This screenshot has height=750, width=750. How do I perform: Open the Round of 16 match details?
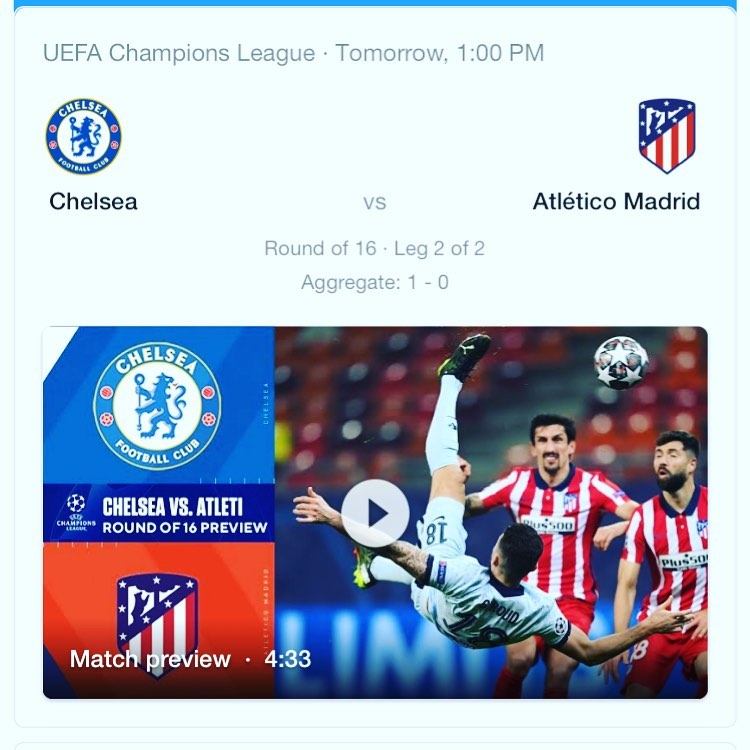click(x=374, y=248)
